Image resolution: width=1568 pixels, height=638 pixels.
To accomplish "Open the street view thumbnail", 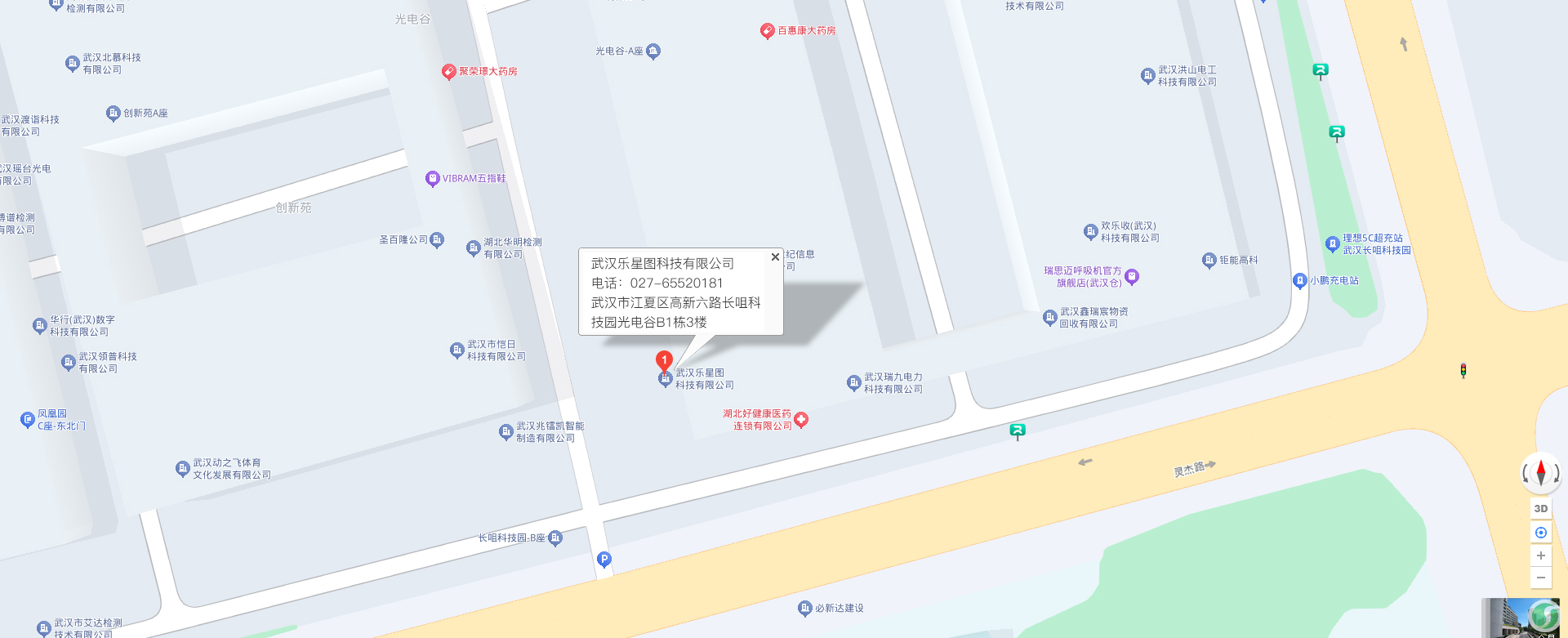I will pos(1522,618).
